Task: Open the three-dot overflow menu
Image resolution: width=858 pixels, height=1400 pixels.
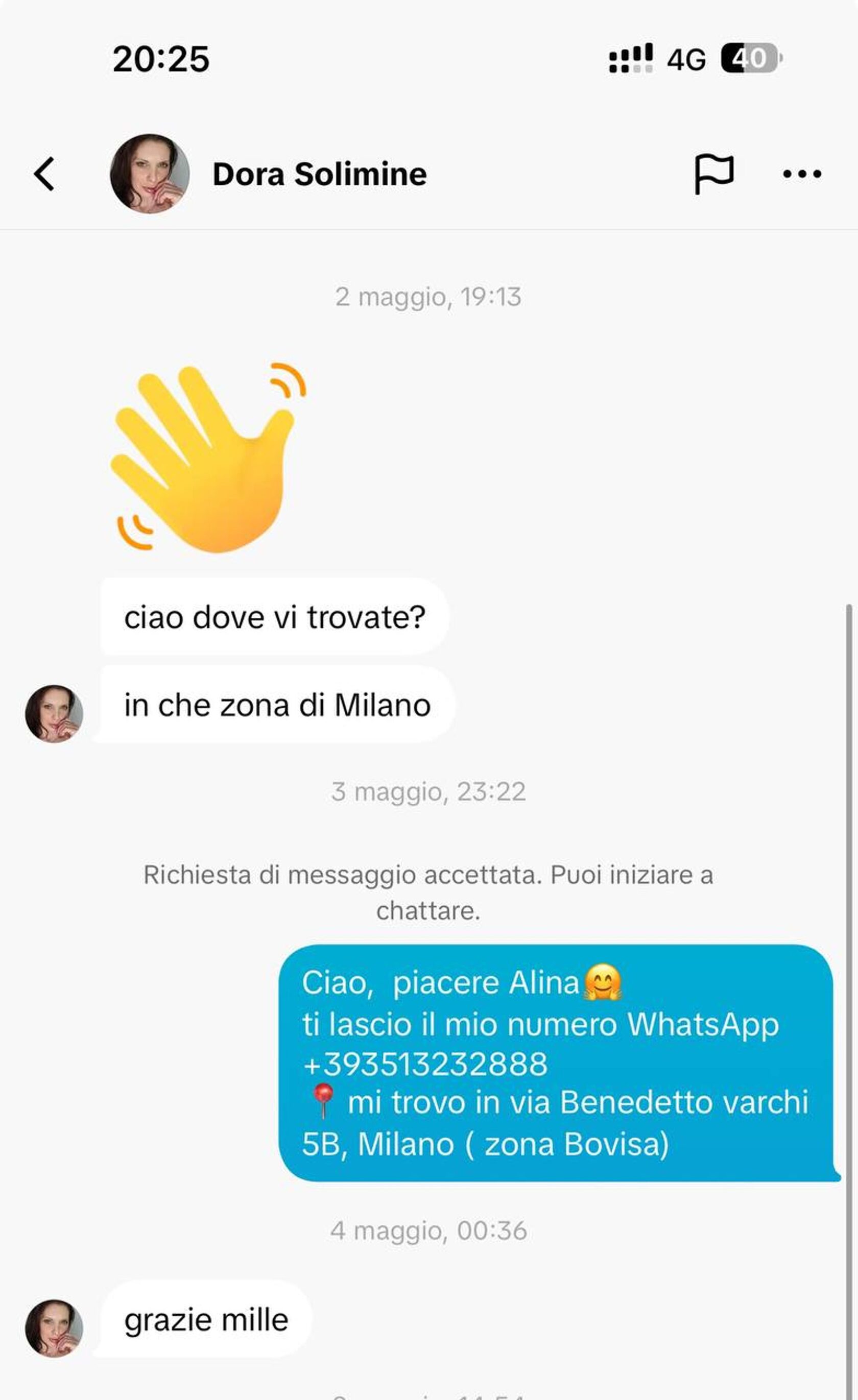Action: (802, 174)
